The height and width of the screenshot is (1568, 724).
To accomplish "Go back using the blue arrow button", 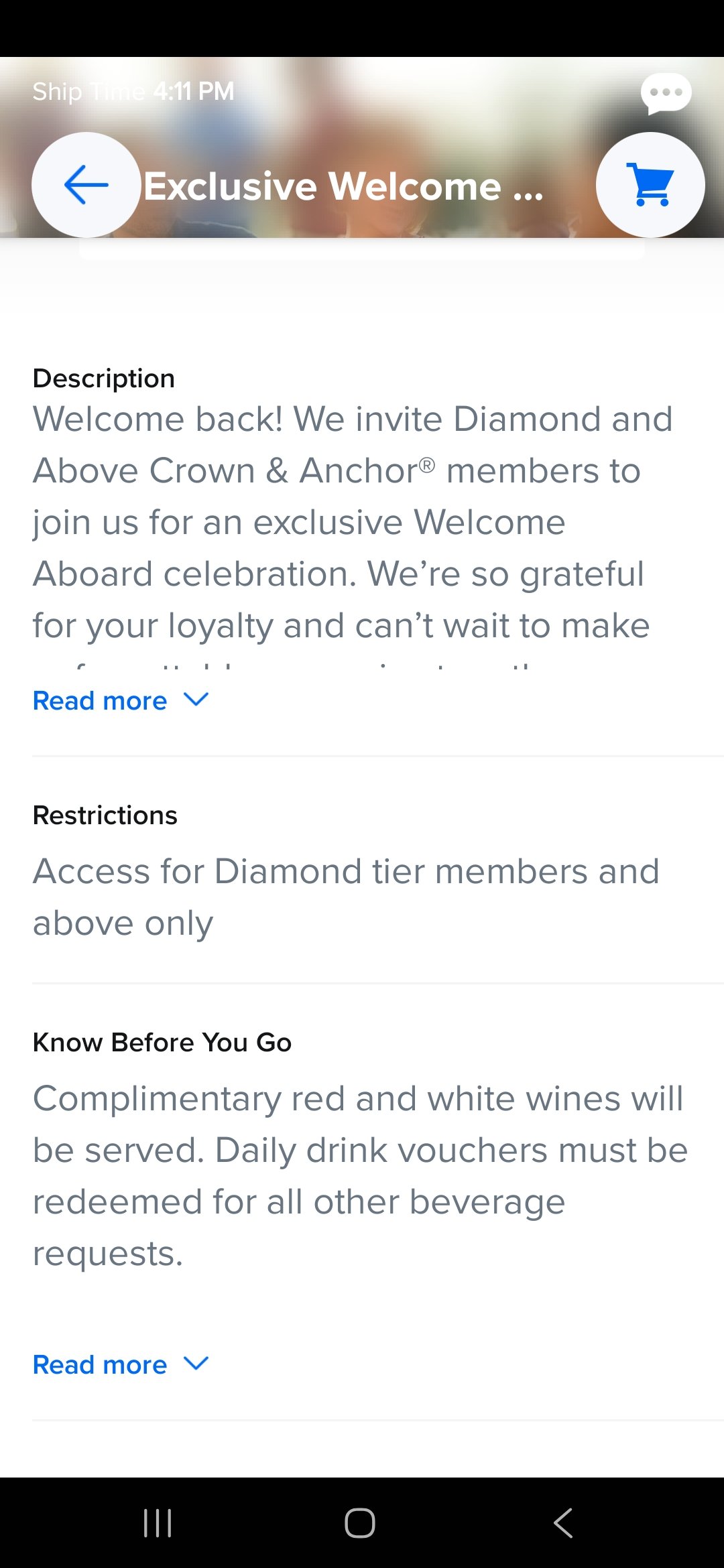I will pyautogui.click(x=86, y=185).
